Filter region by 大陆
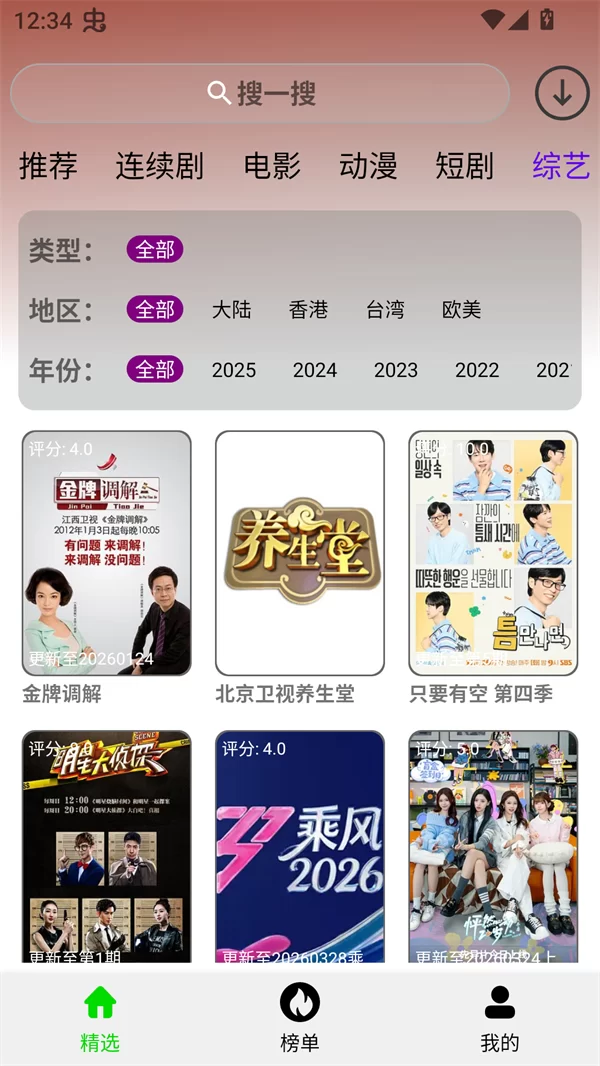The width and height of the screenshot is (600, 1066). click(x=232, y=310)
